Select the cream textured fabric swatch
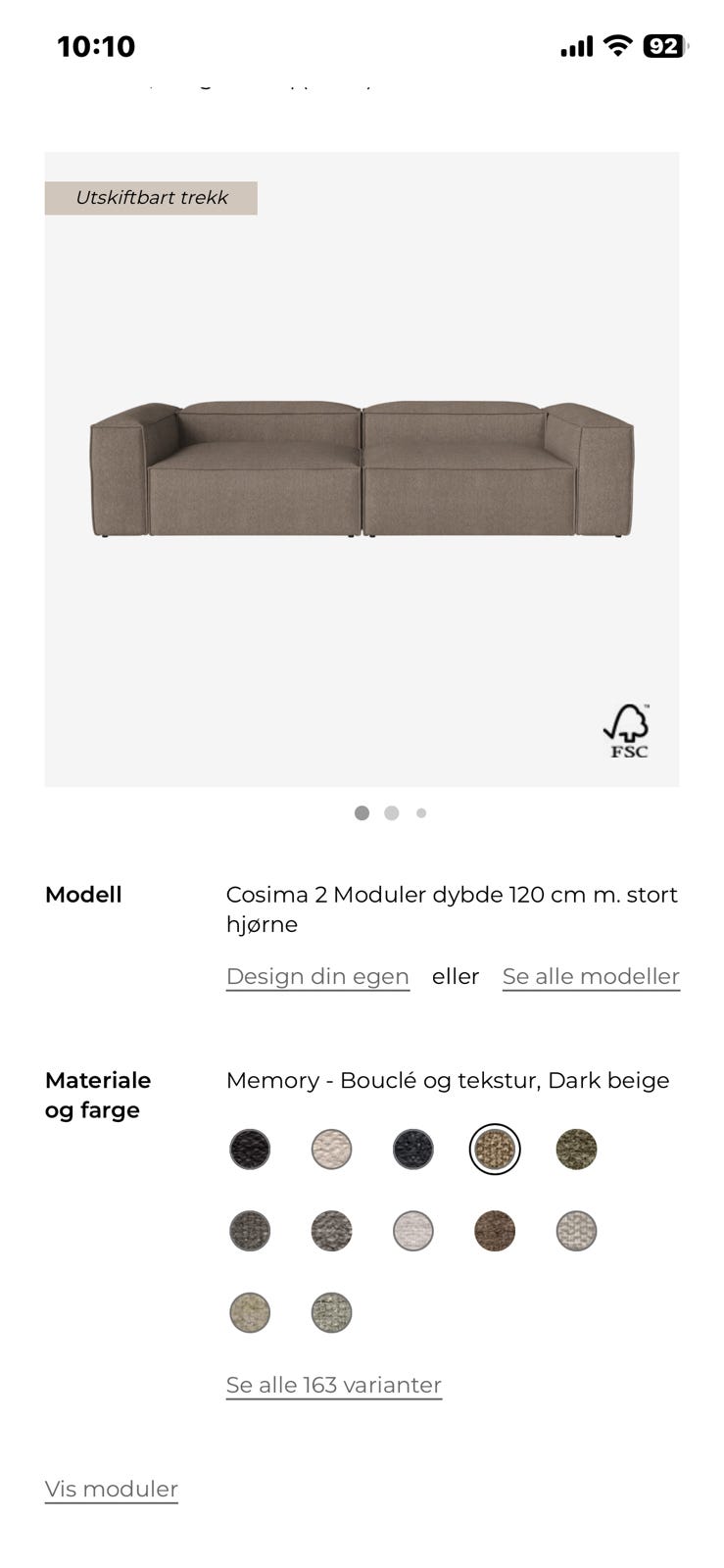The image size is (724, 1568). [x=331, y=1150]
